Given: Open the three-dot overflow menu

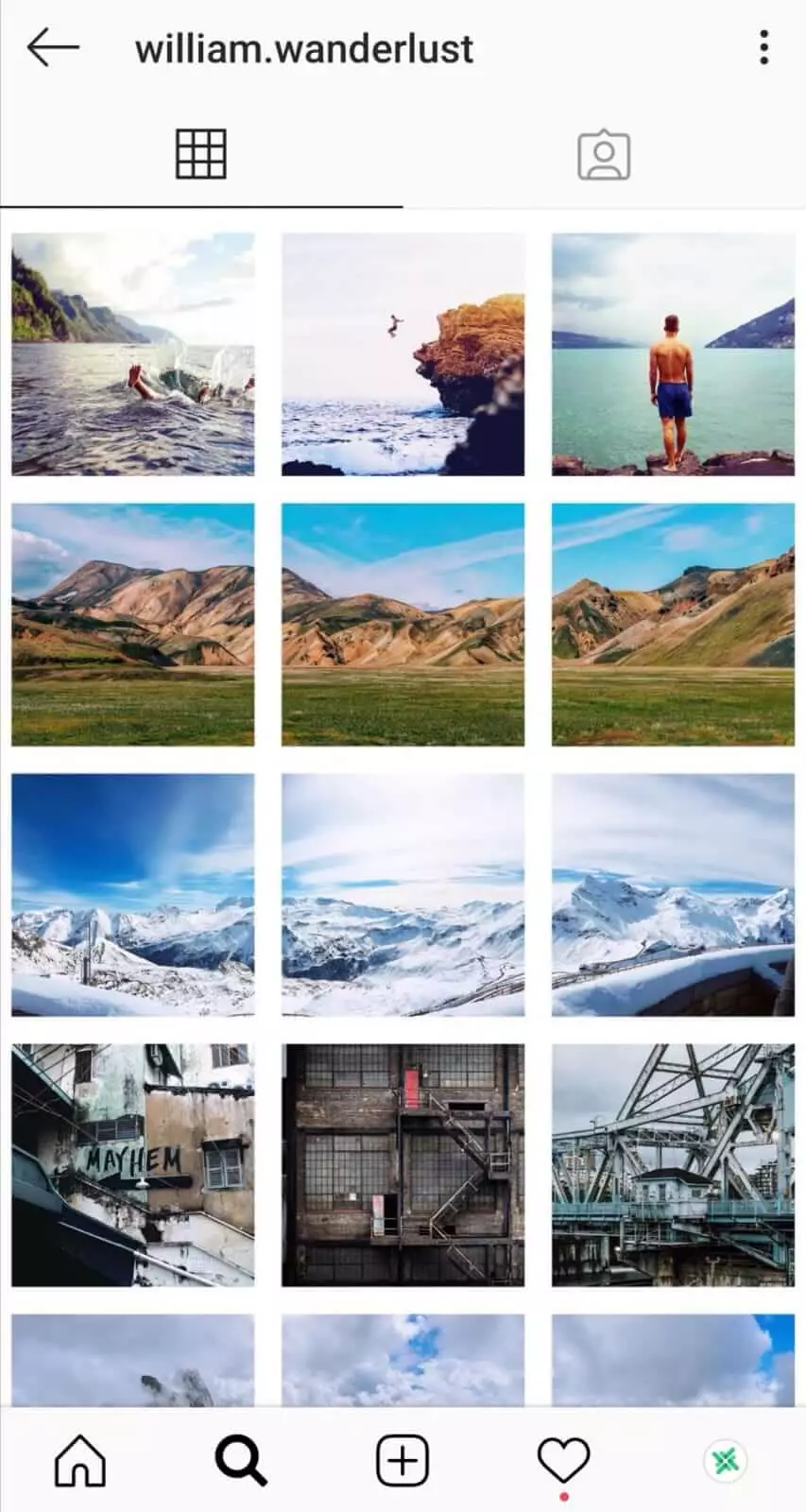Looking at the screenshot, I should pos(763,48).
